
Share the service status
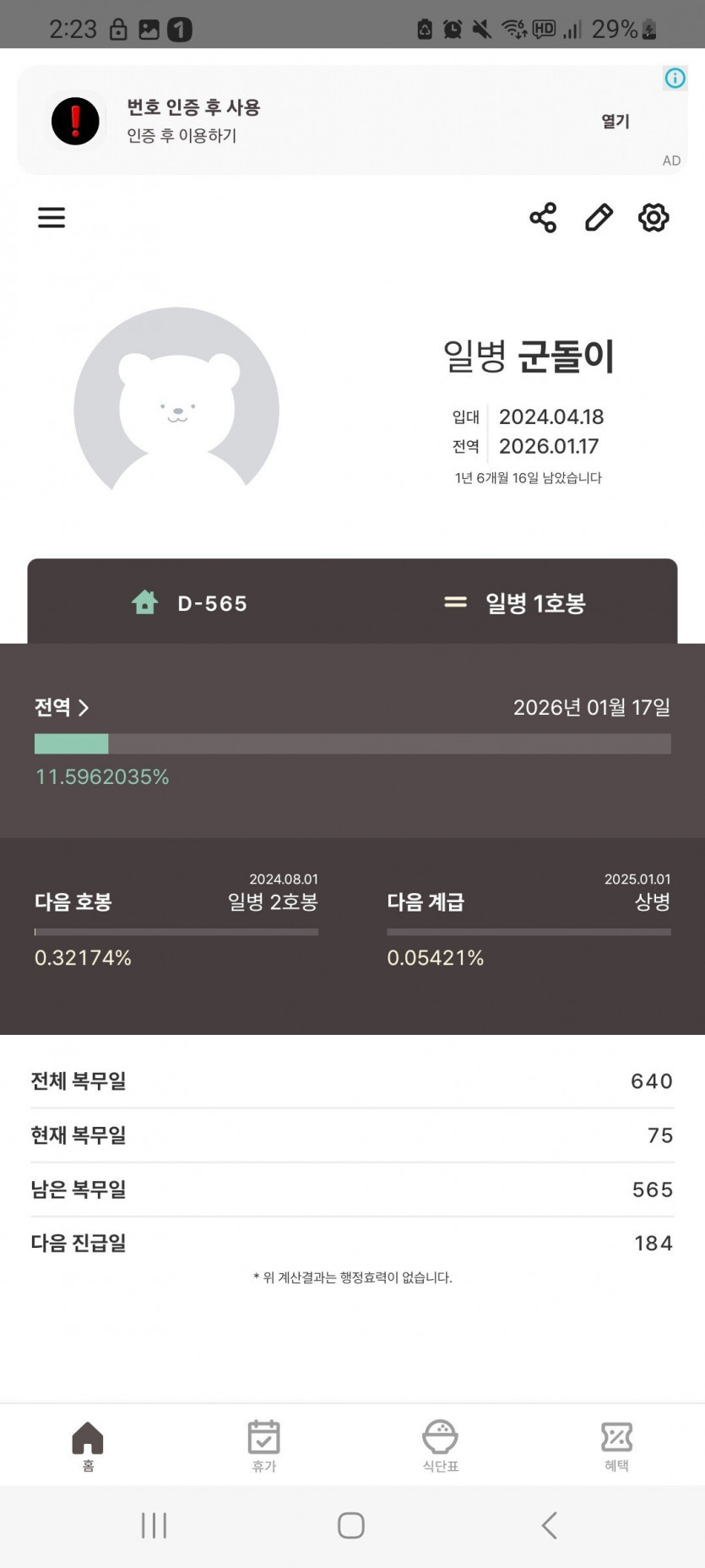coord(543,218)
